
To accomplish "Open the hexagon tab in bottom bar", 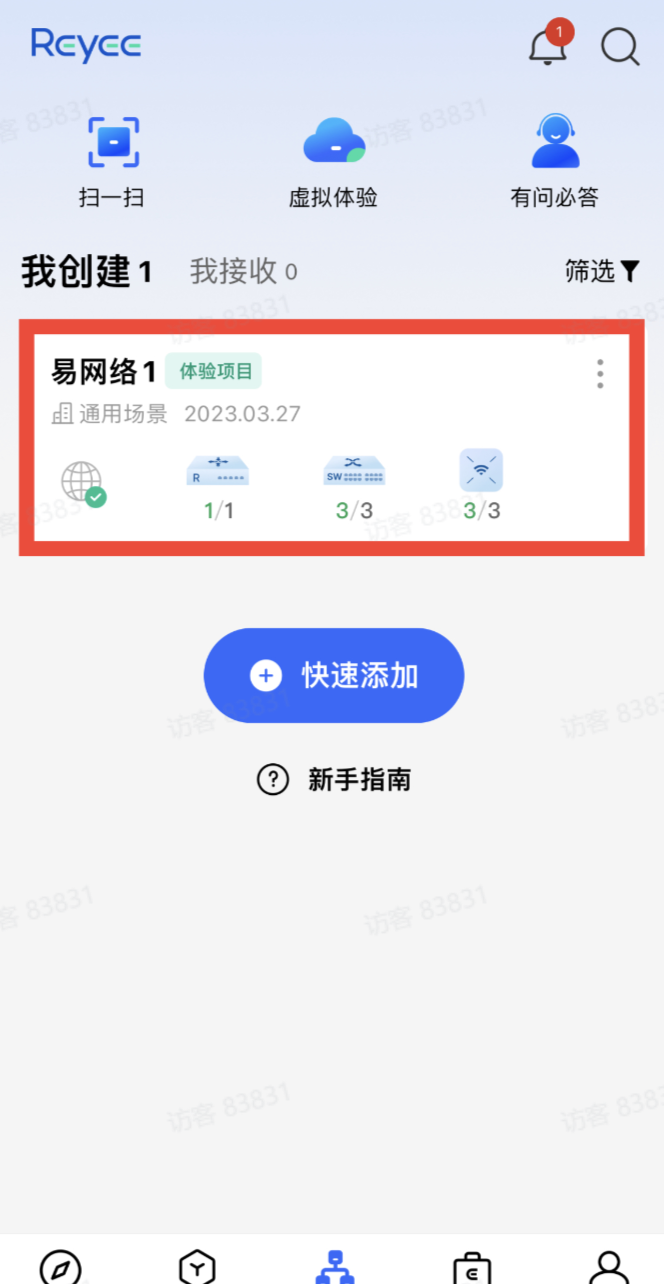I will click(196, 1267).
